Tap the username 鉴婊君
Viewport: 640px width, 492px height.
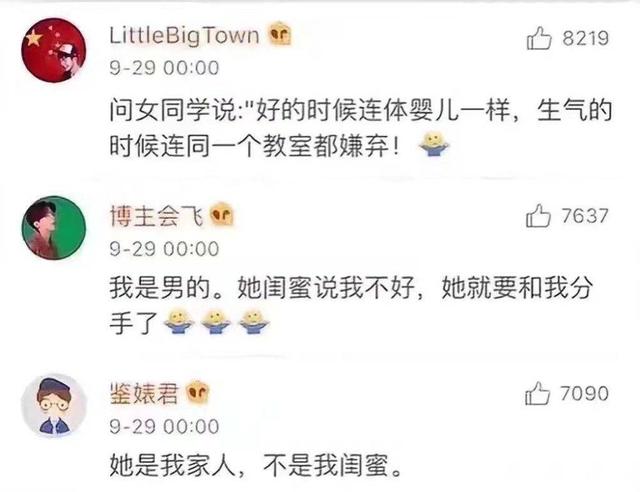[x=143, y=392]
